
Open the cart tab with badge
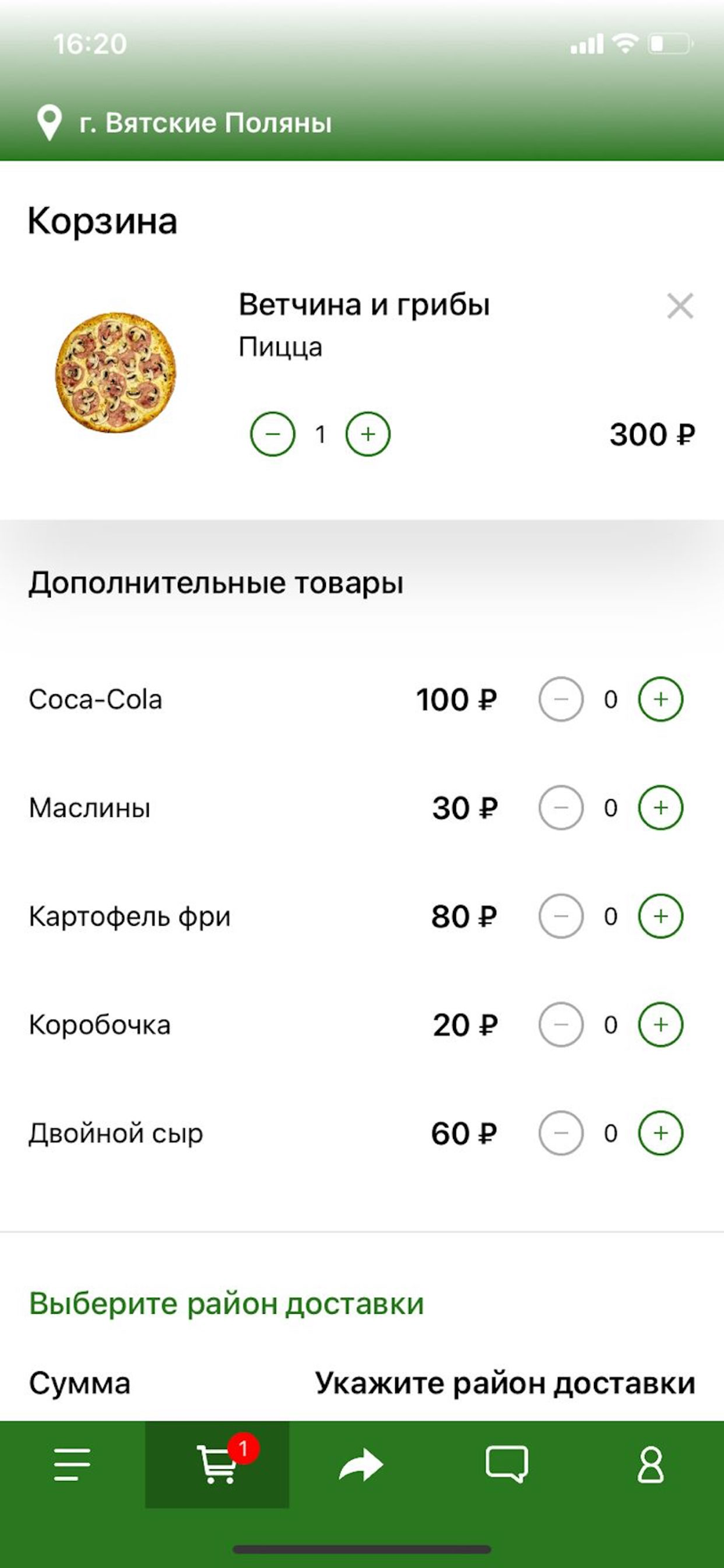coord(217,1464)
